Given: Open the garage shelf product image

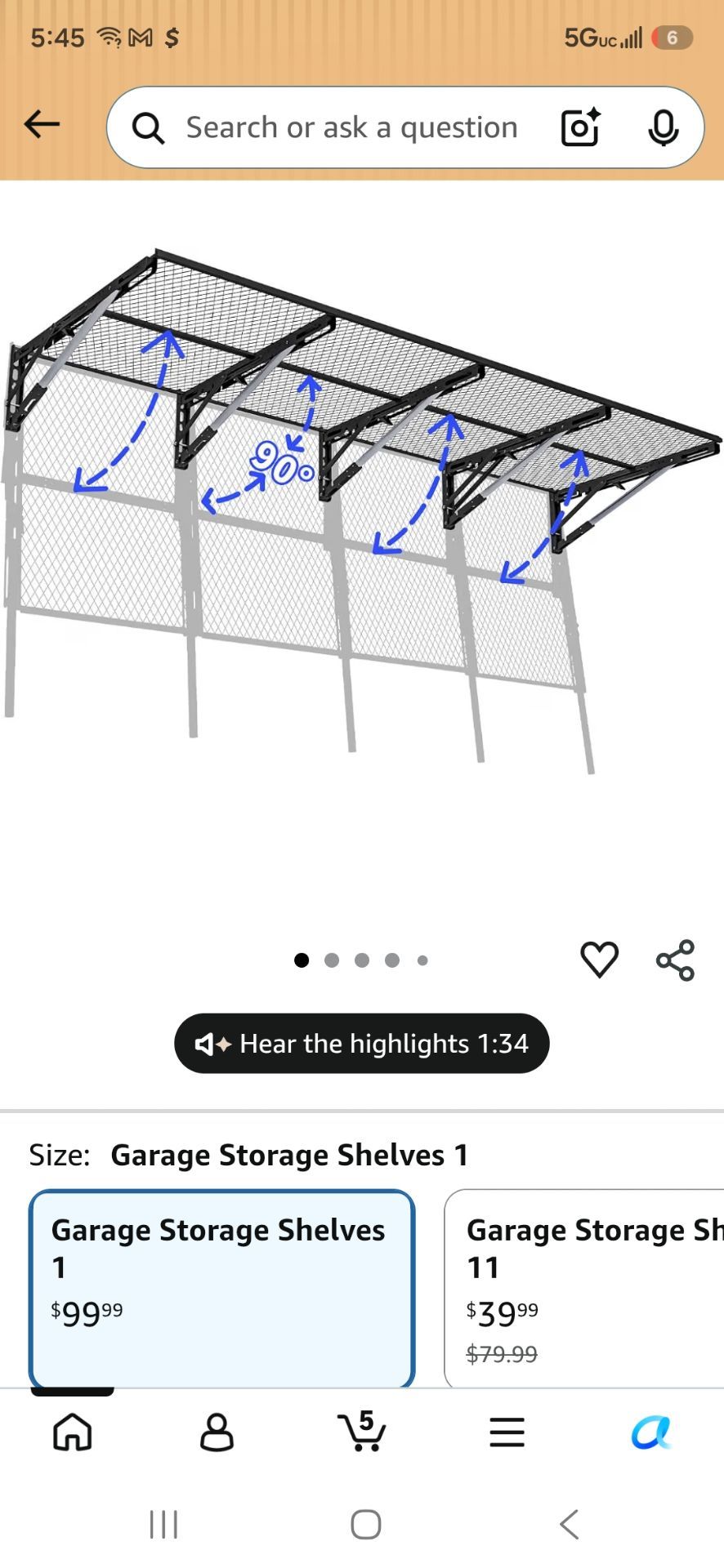Looking at the screenshot, I should click(361, 510).
